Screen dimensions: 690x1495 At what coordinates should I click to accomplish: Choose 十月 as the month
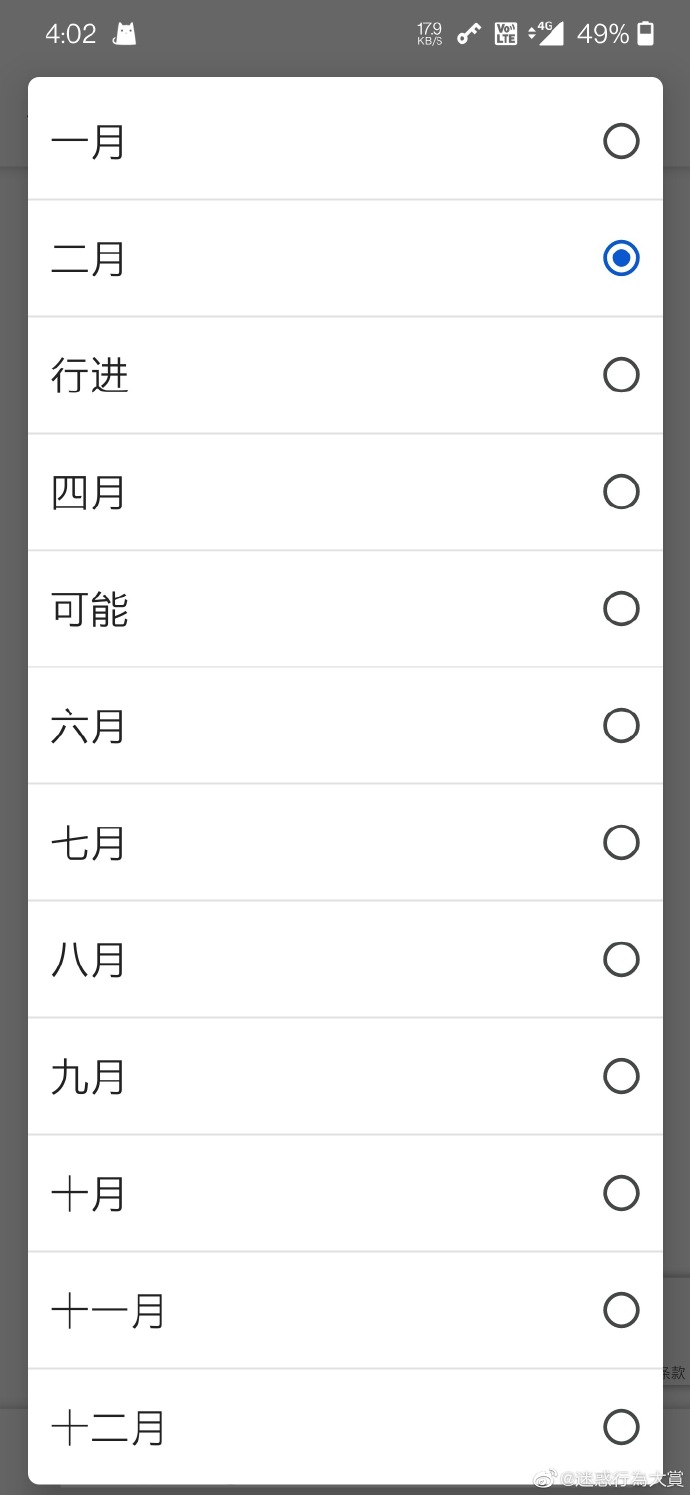point(345,1193)
